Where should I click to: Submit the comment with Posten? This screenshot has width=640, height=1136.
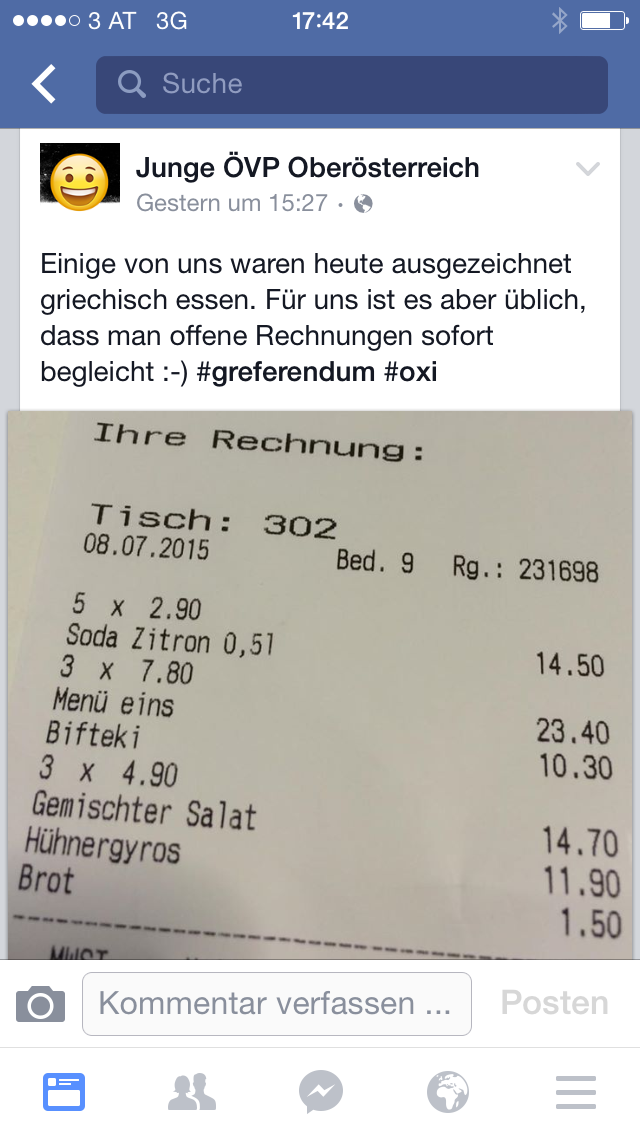pos(554,1003)
